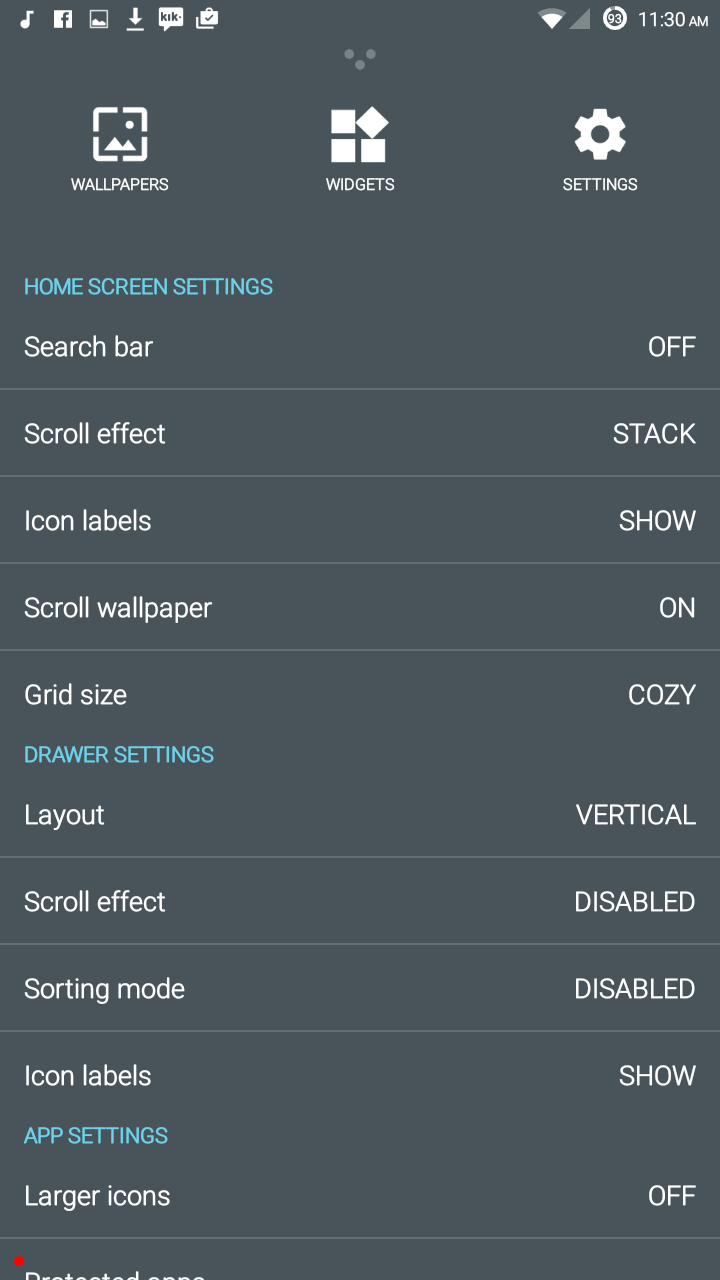This screenshot has width=720, height=1280.
Task: Enable Larger icons
Action: (360, 1194)
